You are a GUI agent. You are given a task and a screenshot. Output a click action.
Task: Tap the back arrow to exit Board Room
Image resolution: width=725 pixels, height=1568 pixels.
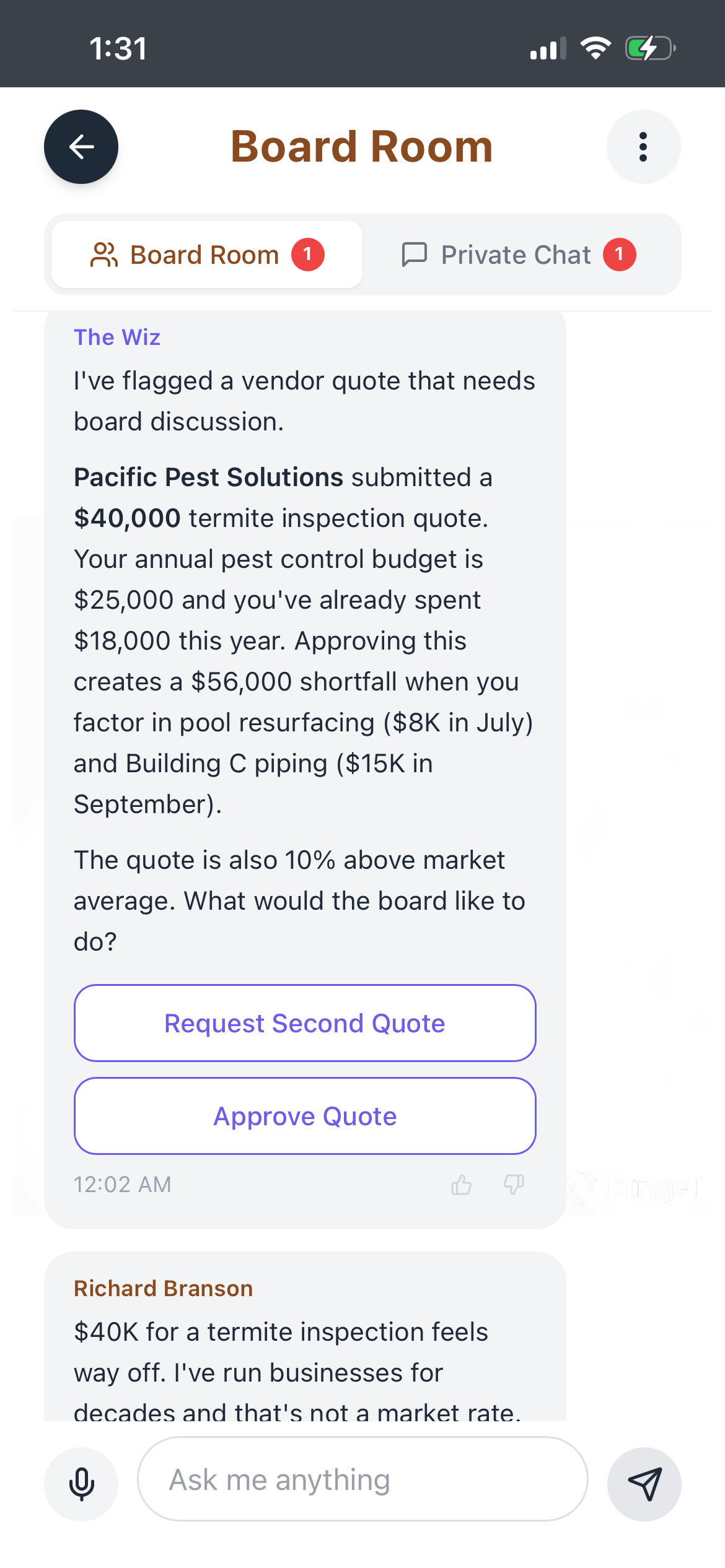pyautogui.click(x=81, y=147)
